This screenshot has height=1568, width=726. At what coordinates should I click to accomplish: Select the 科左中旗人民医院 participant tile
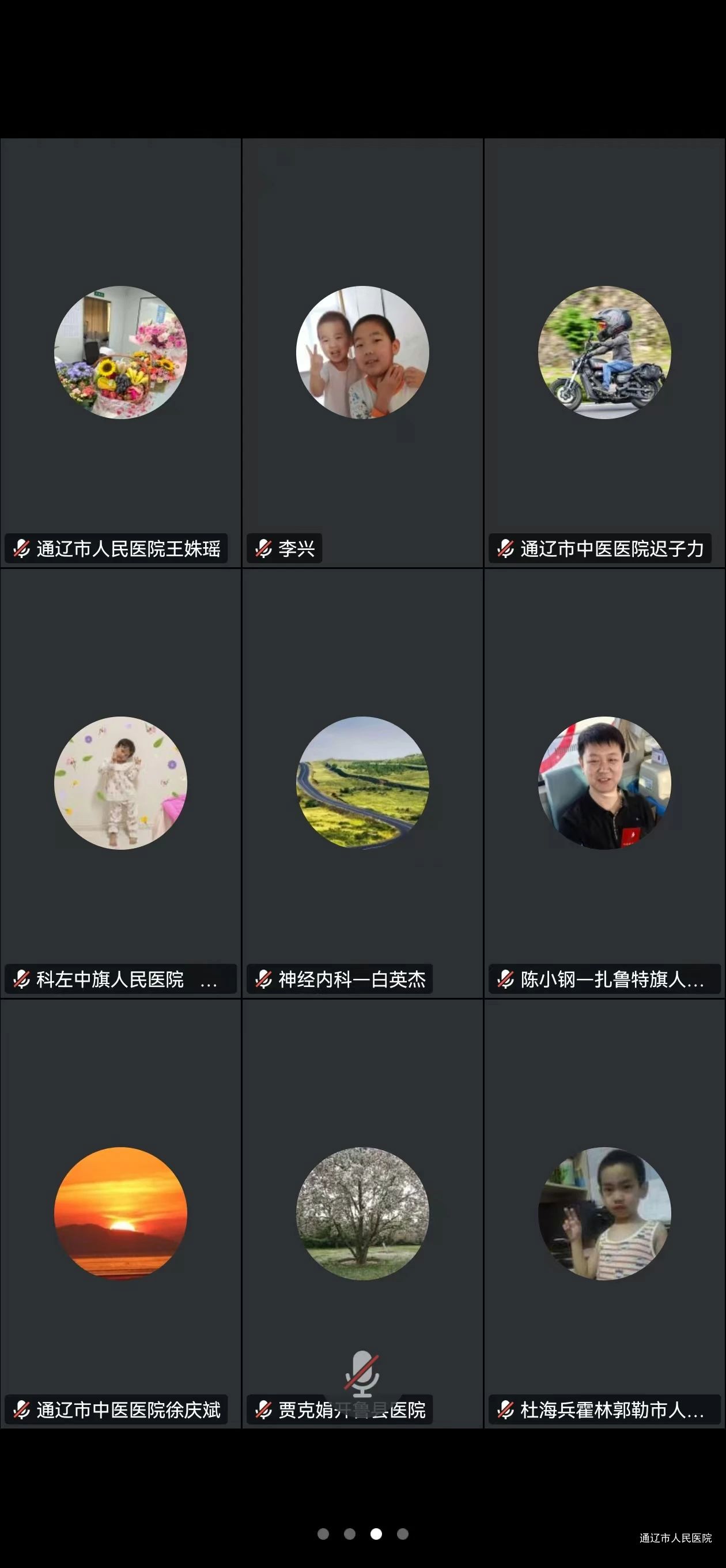(x=120, y=783)
